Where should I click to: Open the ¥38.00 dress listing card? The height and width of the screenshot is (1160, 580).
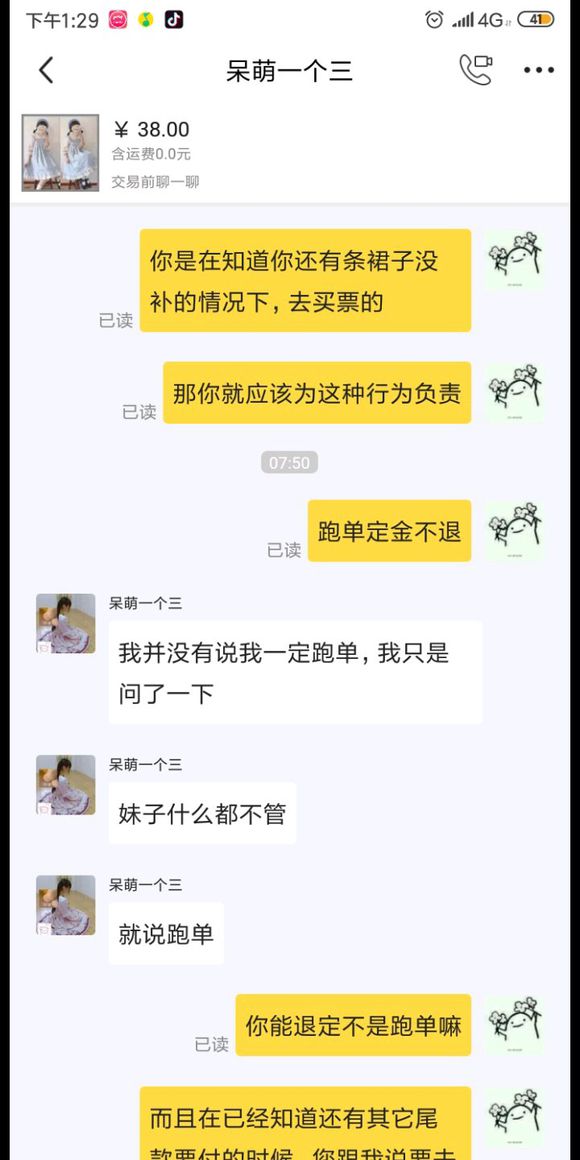(x=289, y=152)
